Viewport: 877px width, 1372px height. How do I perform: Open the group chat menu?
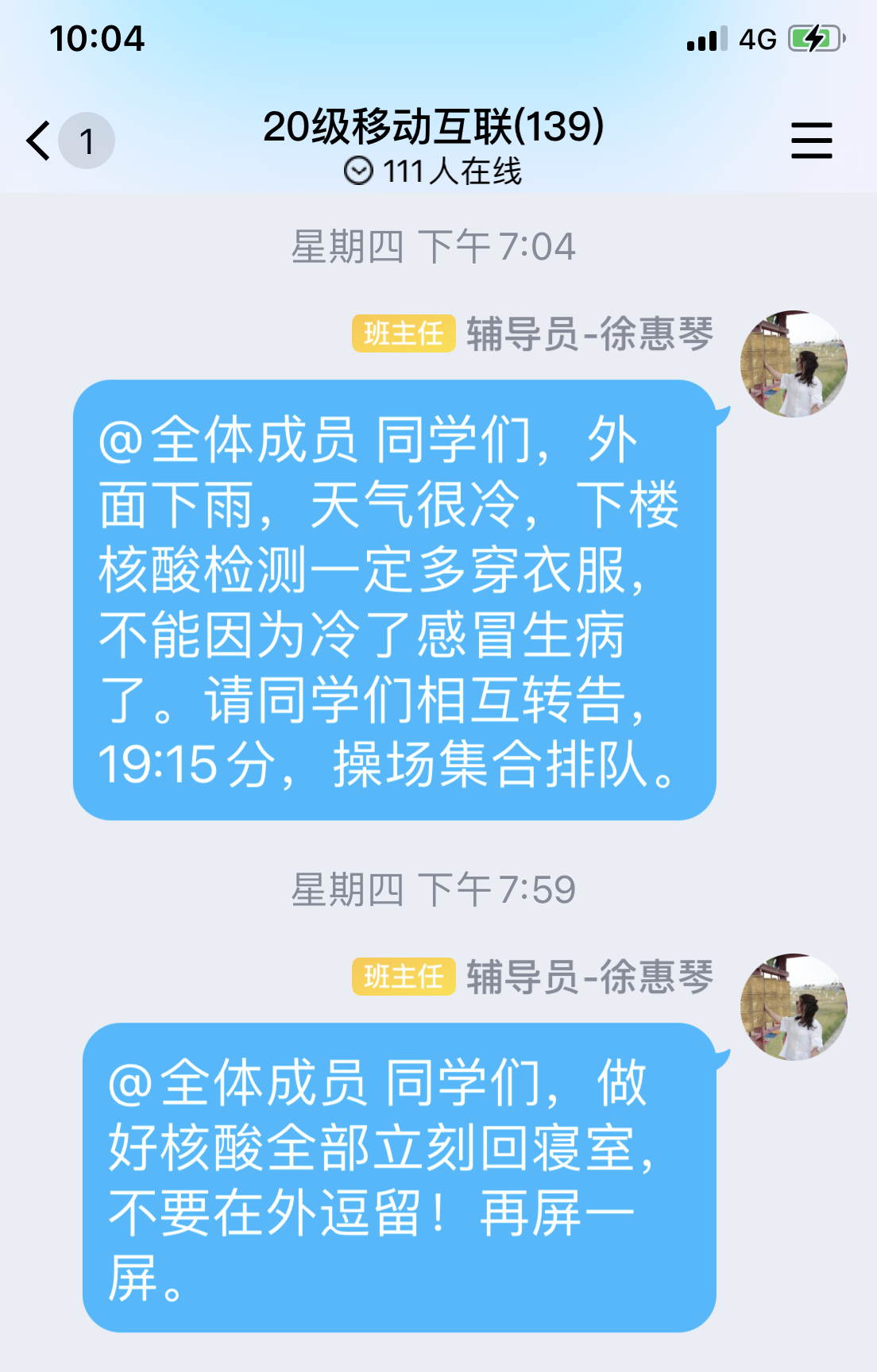811,141
